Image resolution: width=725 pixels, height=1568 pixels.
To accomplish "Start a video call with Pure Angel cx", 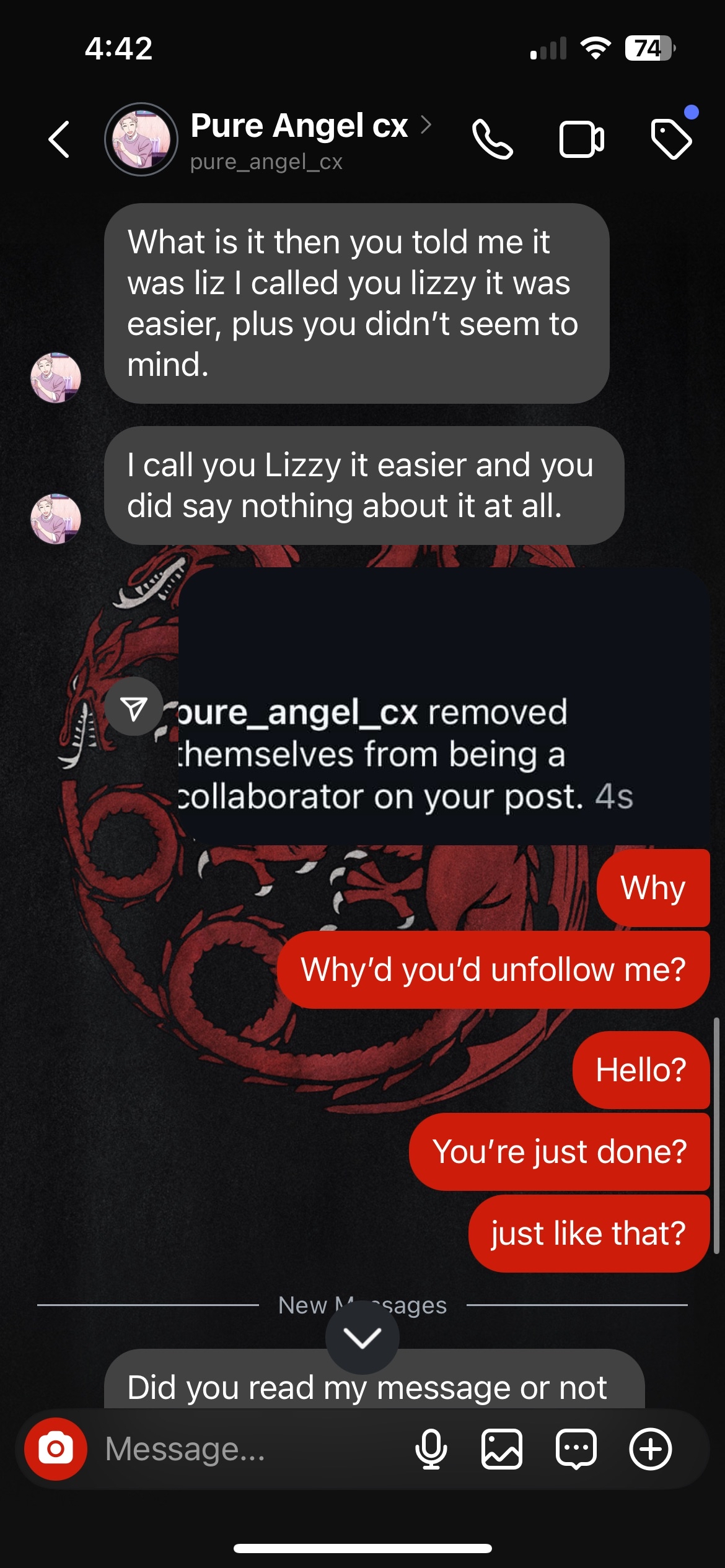I will click(x=581, y=139).
